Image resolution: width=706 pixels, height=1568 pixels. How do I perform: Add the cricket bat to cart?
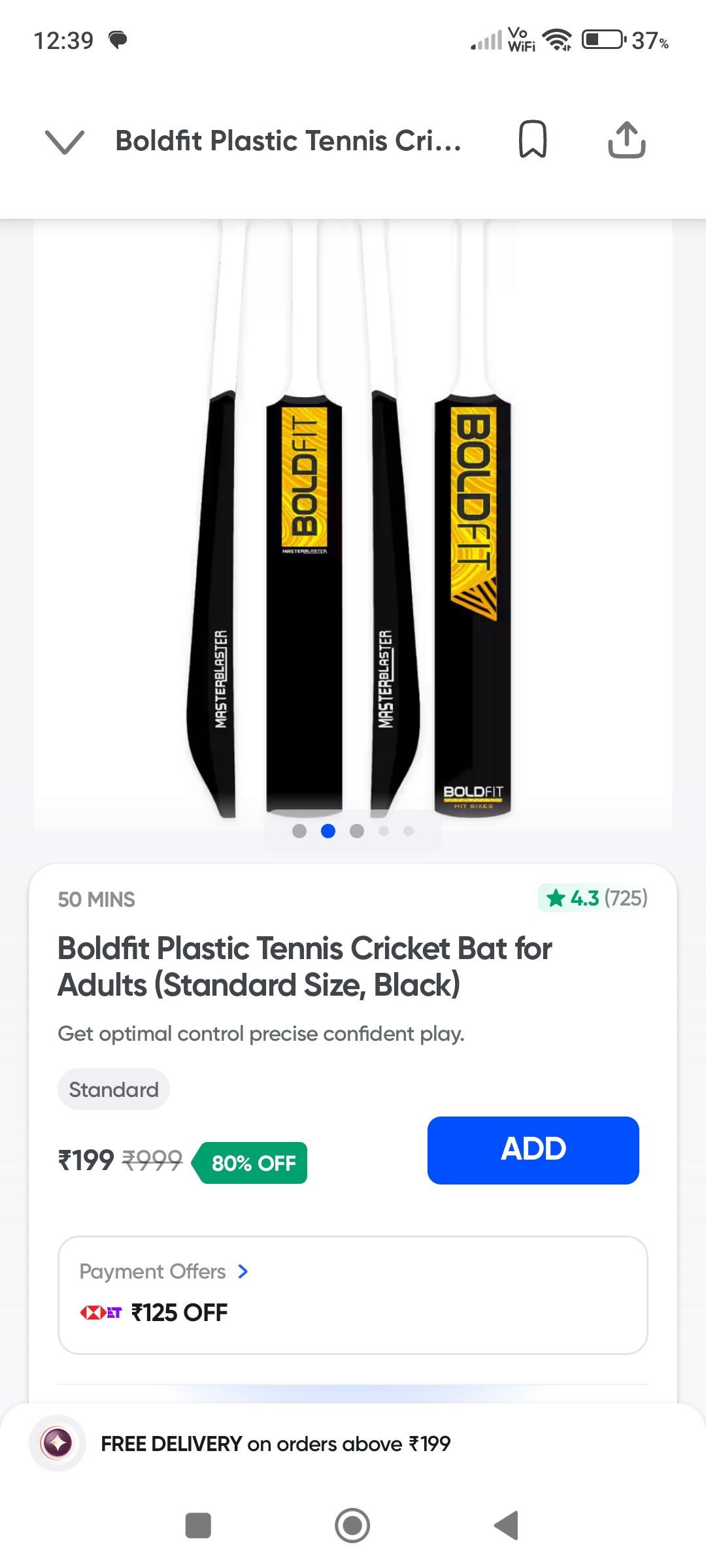[533, 1150]
